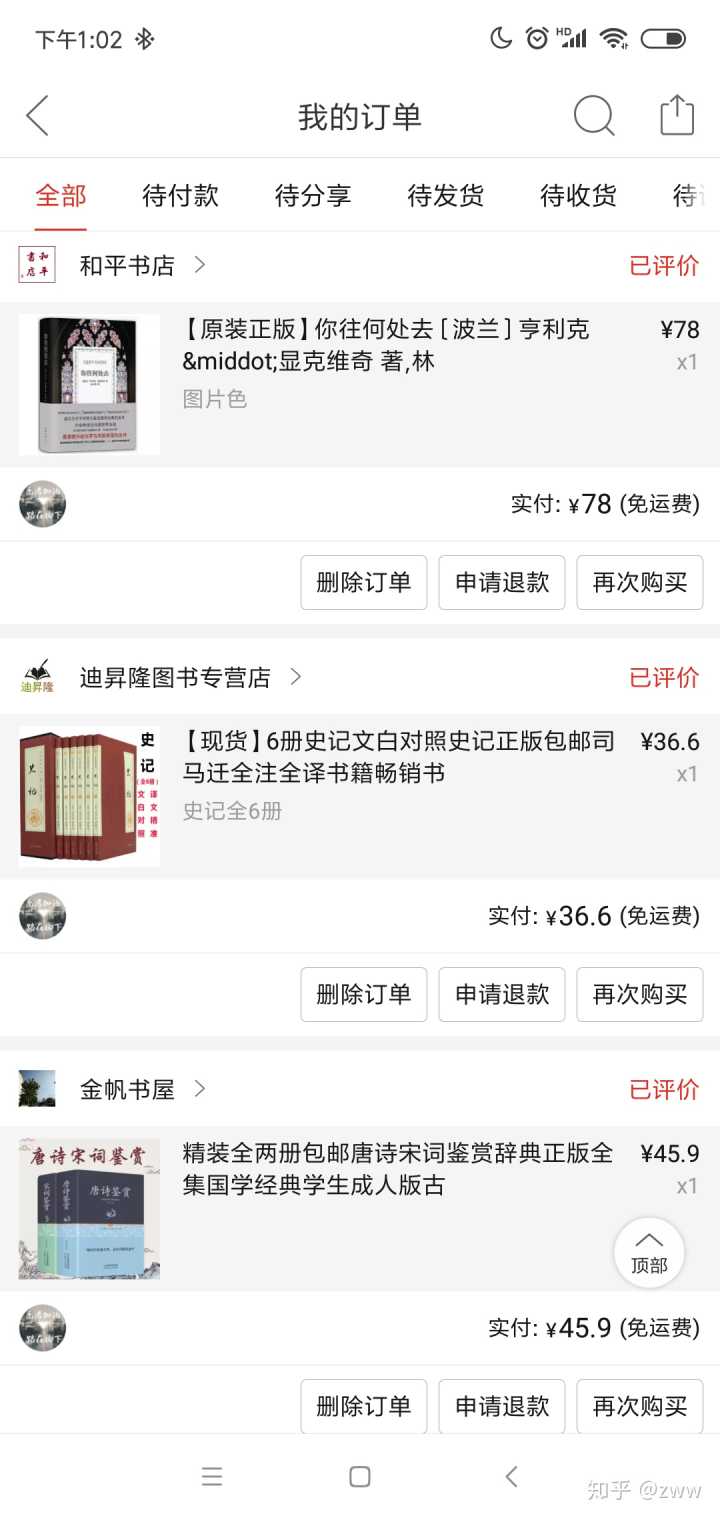This screenshot has height=1520, width=720.
Task: Switch to the 待发货 tab
Action: [446, 195]
